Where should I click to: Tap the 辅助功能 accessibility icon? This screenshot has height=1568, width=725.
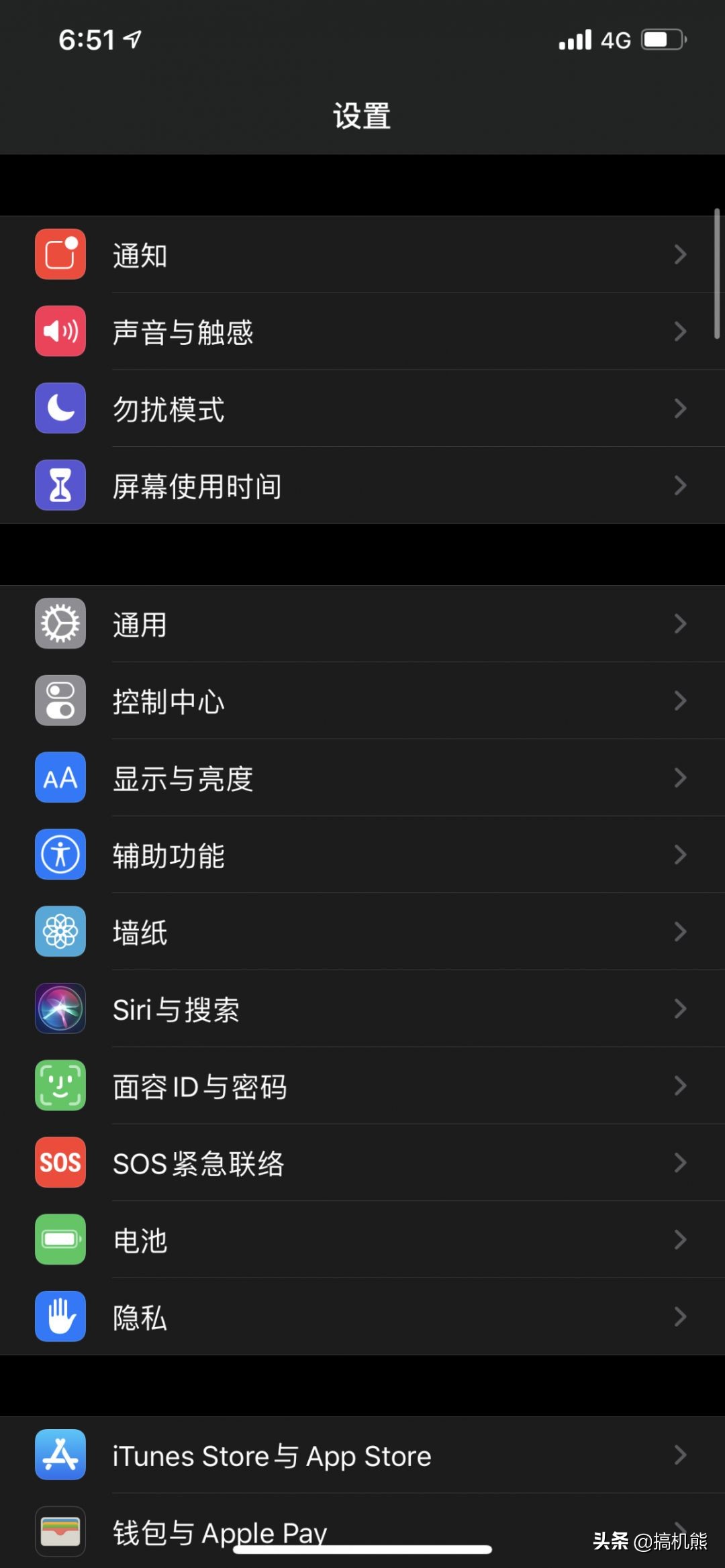coord(59,855)
